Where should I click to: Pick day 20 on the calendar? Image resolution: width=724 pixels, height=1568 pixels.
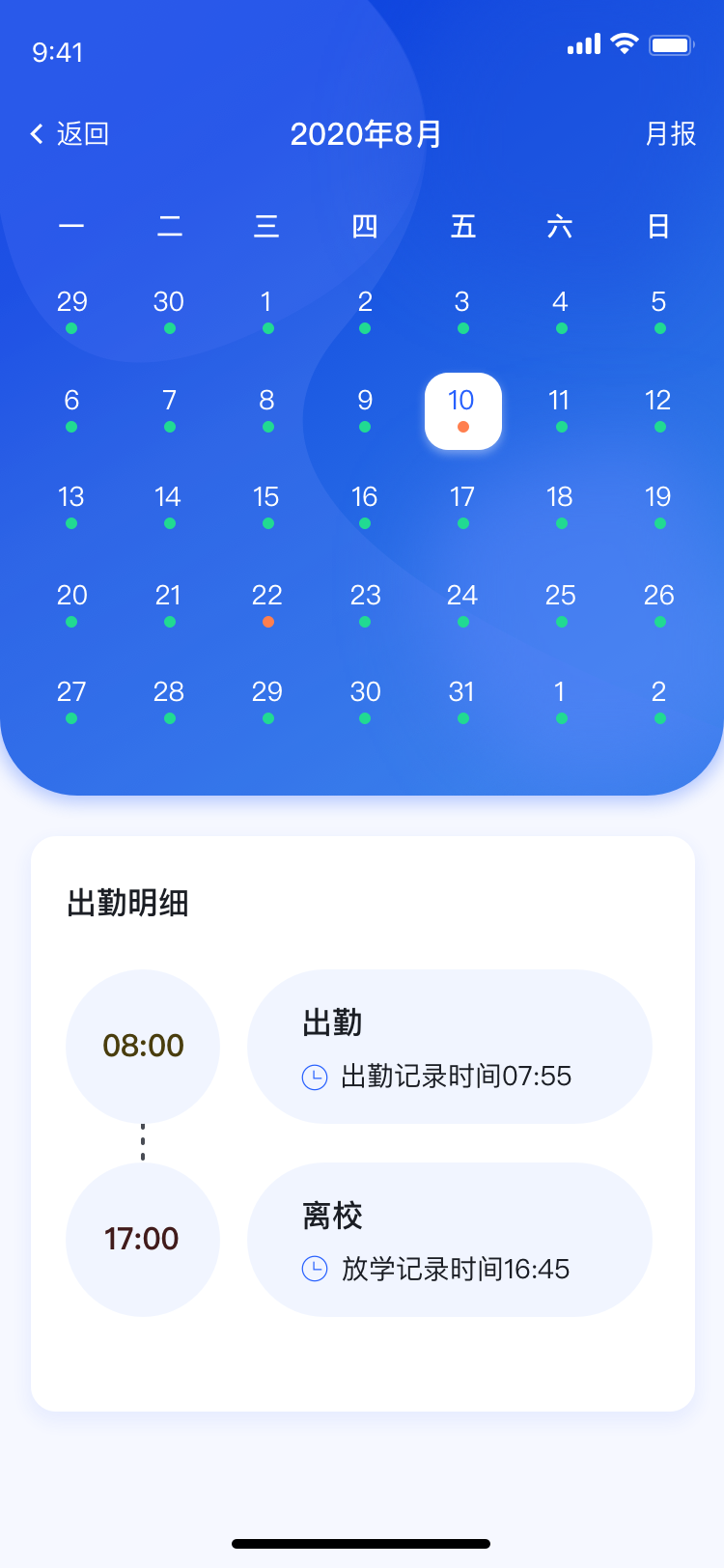click(x=71, y=602)
